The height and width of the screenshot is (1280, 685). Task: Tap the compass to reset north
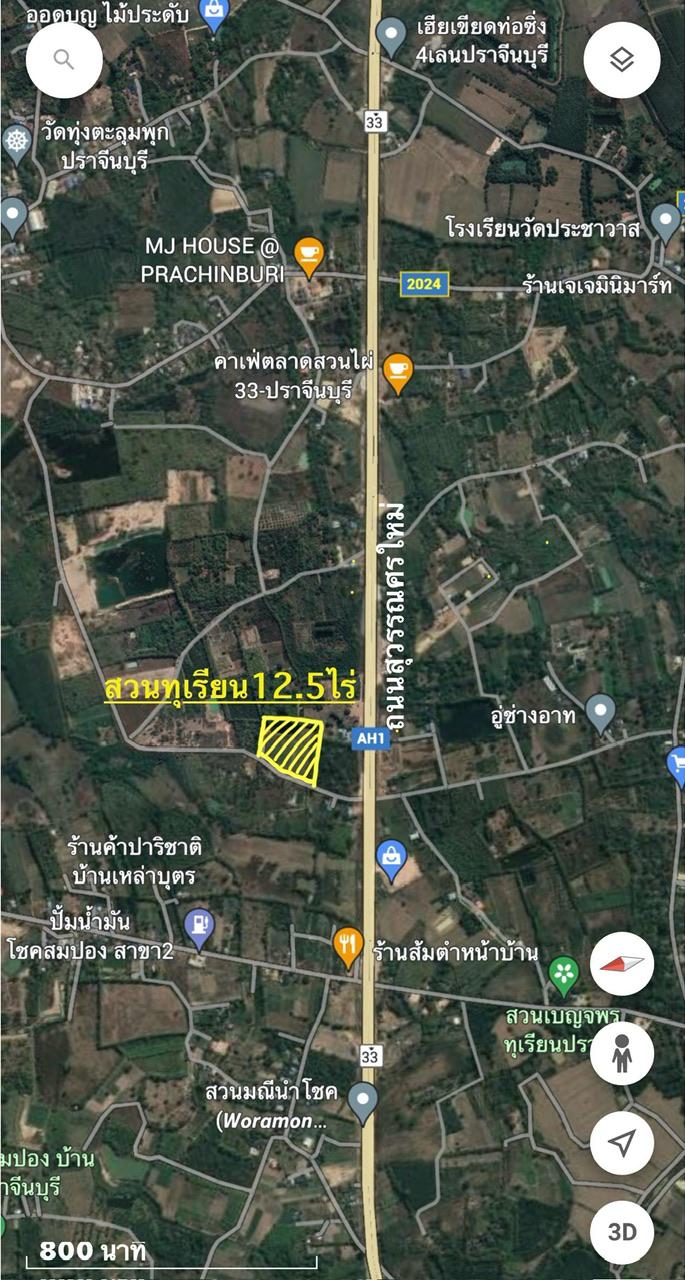tap(622, 965)
